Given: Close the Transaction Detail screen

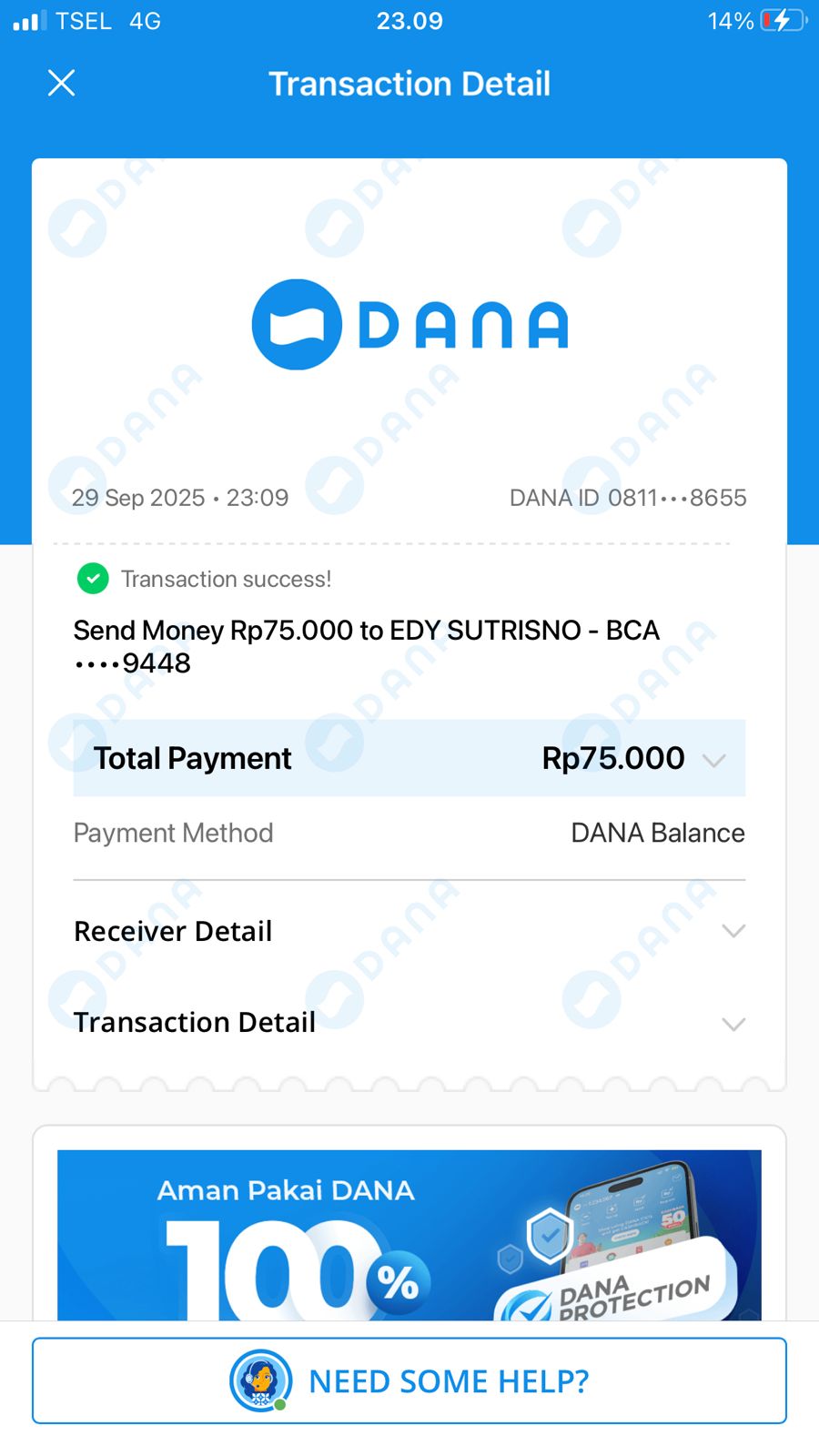Looking at the screenshot, I should point(61,83).
